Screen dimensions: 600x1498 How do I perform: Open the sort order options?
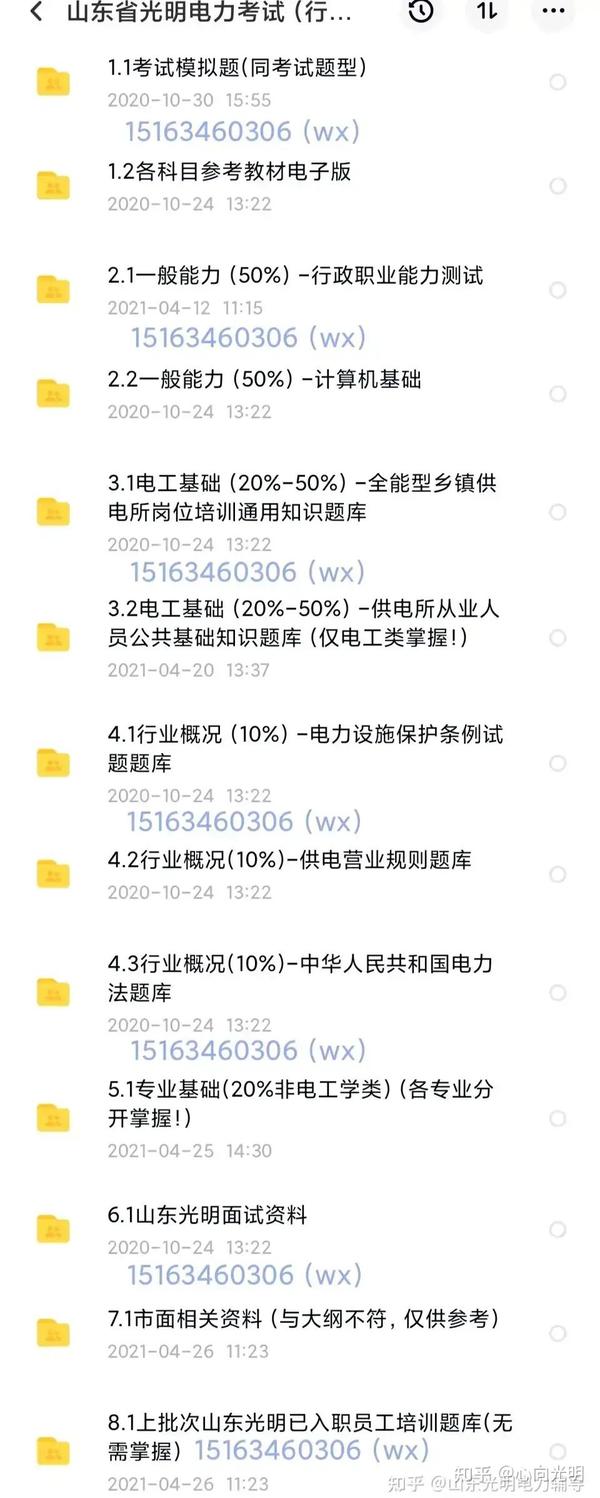coord(487,11)
